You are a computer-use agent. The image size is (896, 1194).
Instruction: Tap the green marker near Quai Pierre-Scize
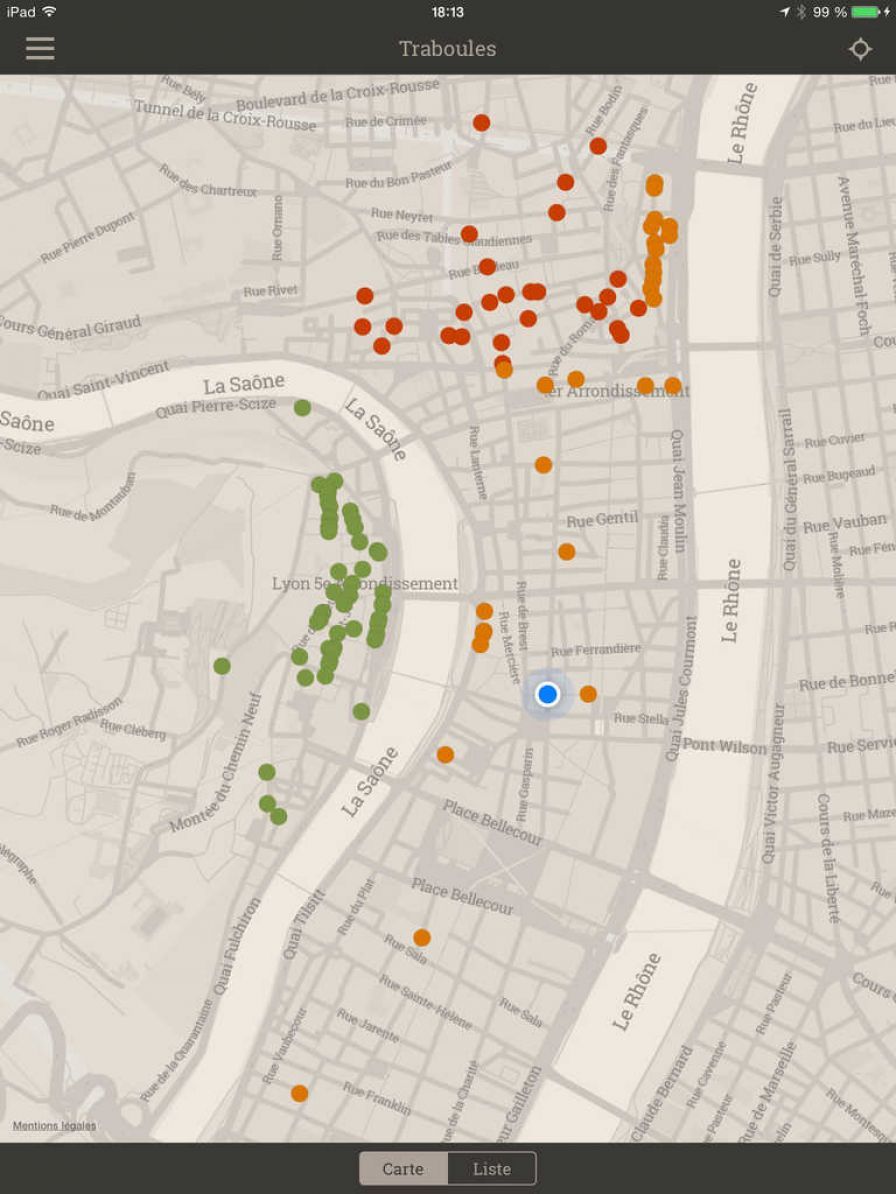click(x=302, y=407)
